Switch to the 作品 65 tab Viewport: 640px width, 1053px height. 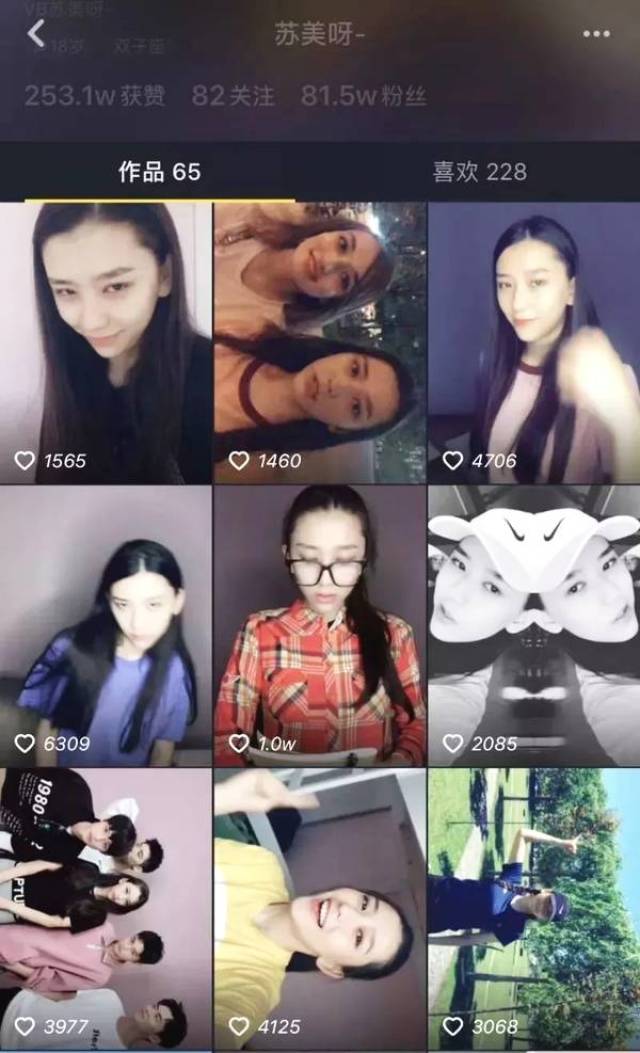[x=160, y=172]
